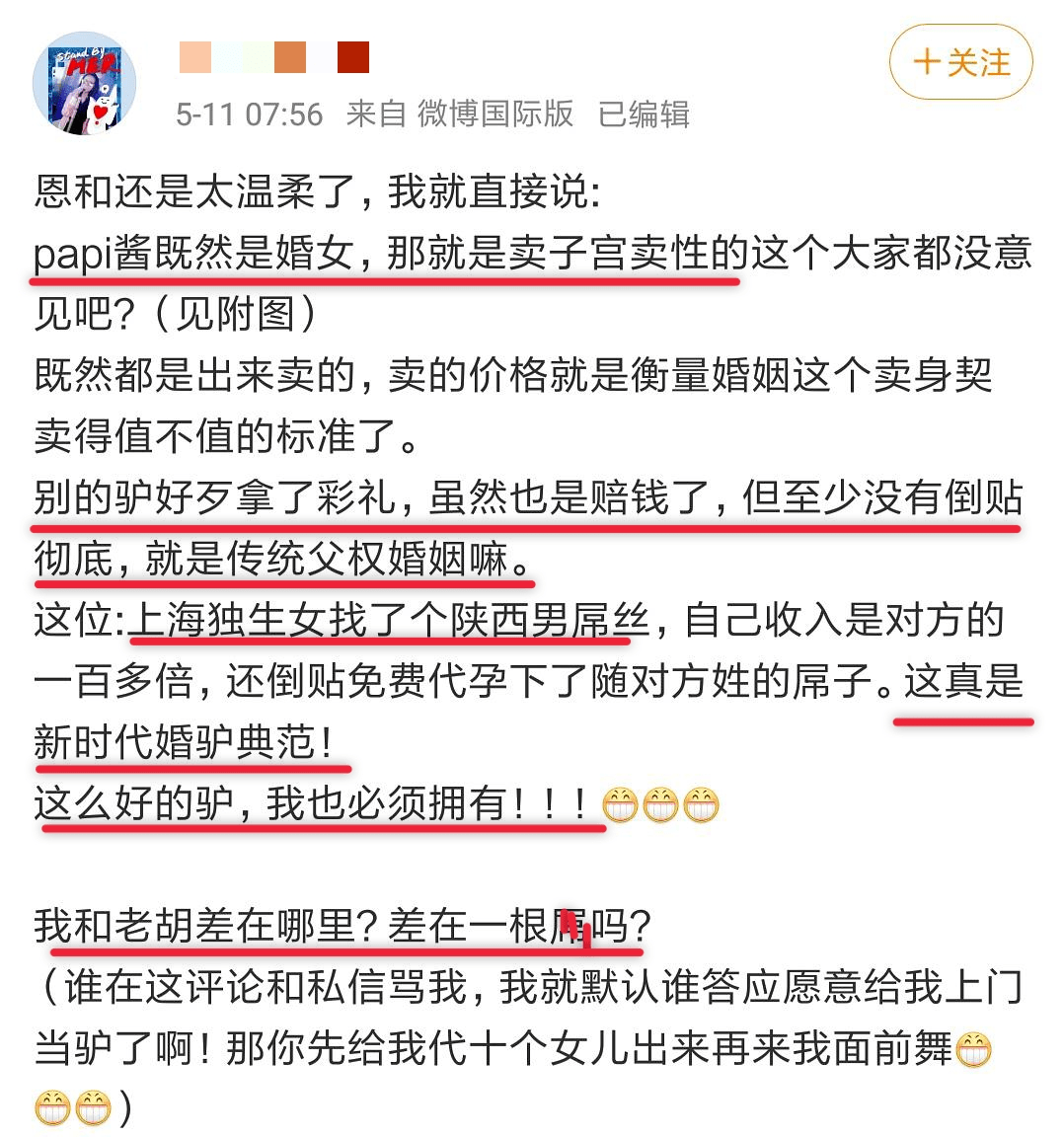Open the poster's username next to the avatar
This screenshot has width=1064, height=1137.
coord(274,57)
